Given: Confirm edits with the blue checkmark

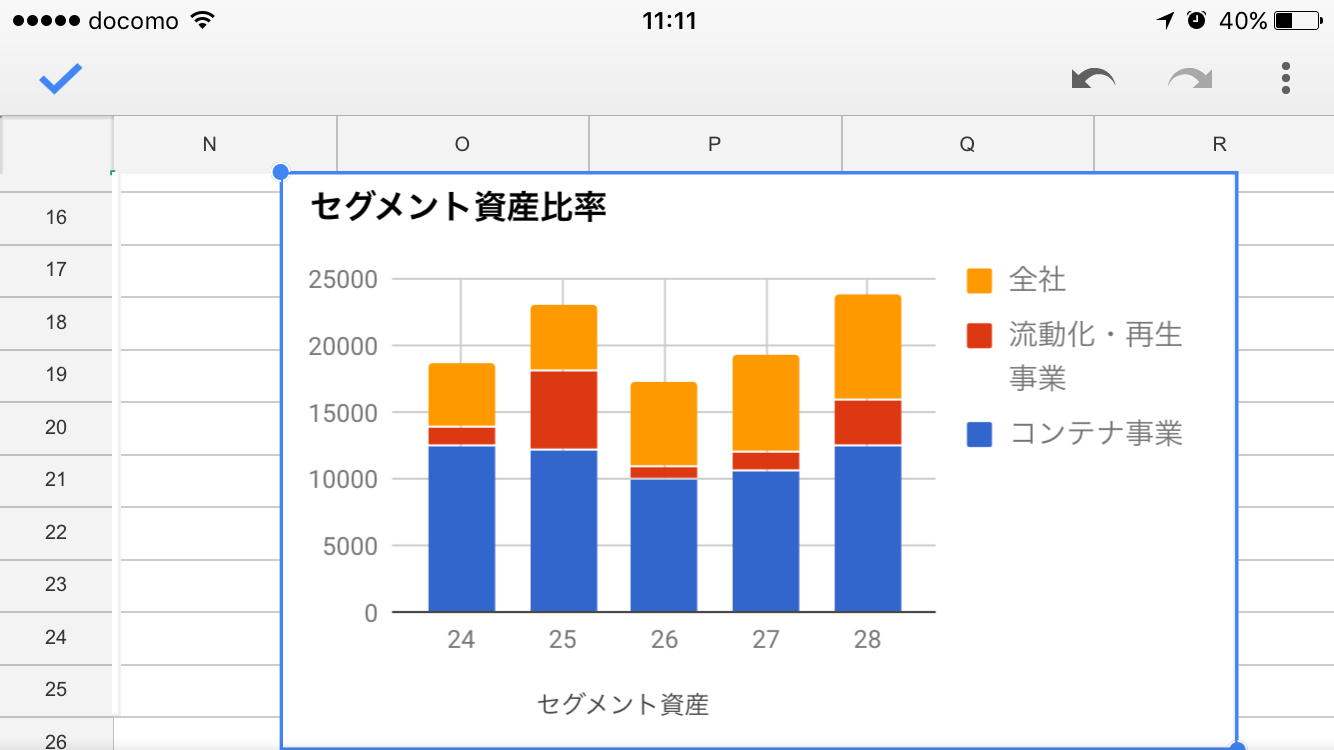Looking at the screenshot, I should pyautogui.click(x=60, y=79).
